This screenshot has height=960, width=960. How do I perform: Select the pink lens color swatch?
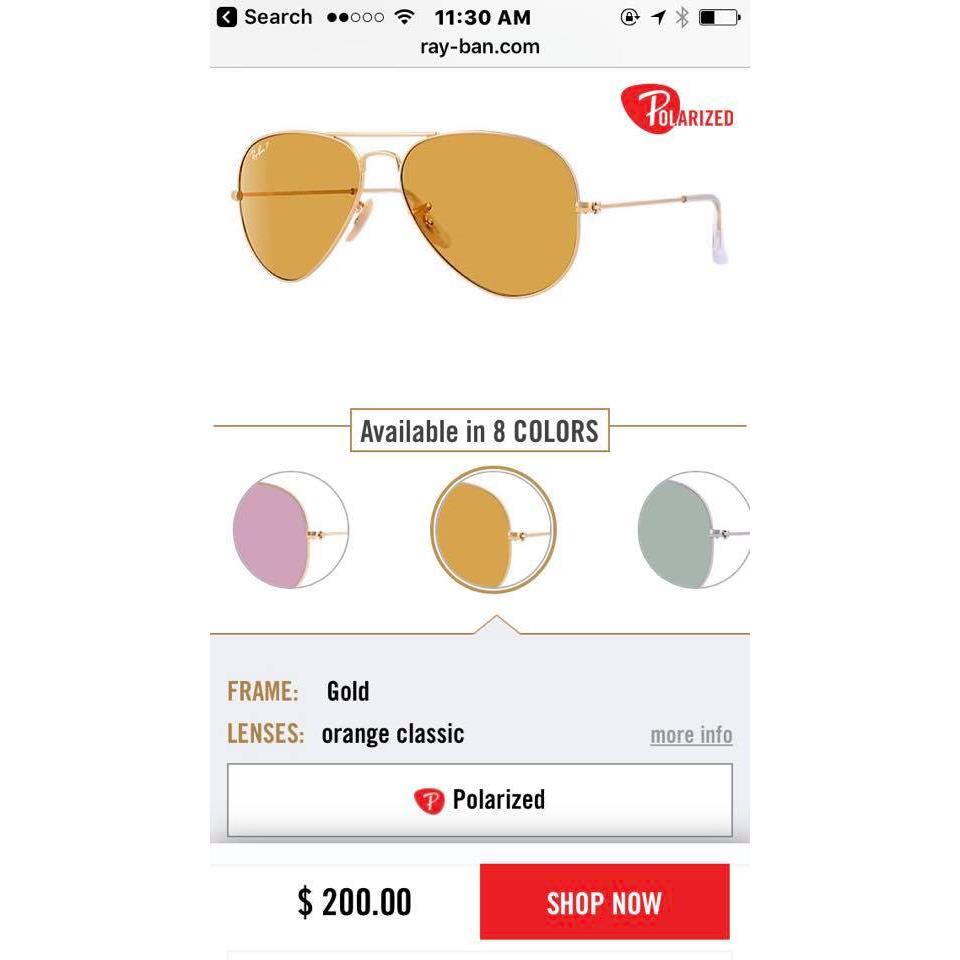(x=290, y=530)
